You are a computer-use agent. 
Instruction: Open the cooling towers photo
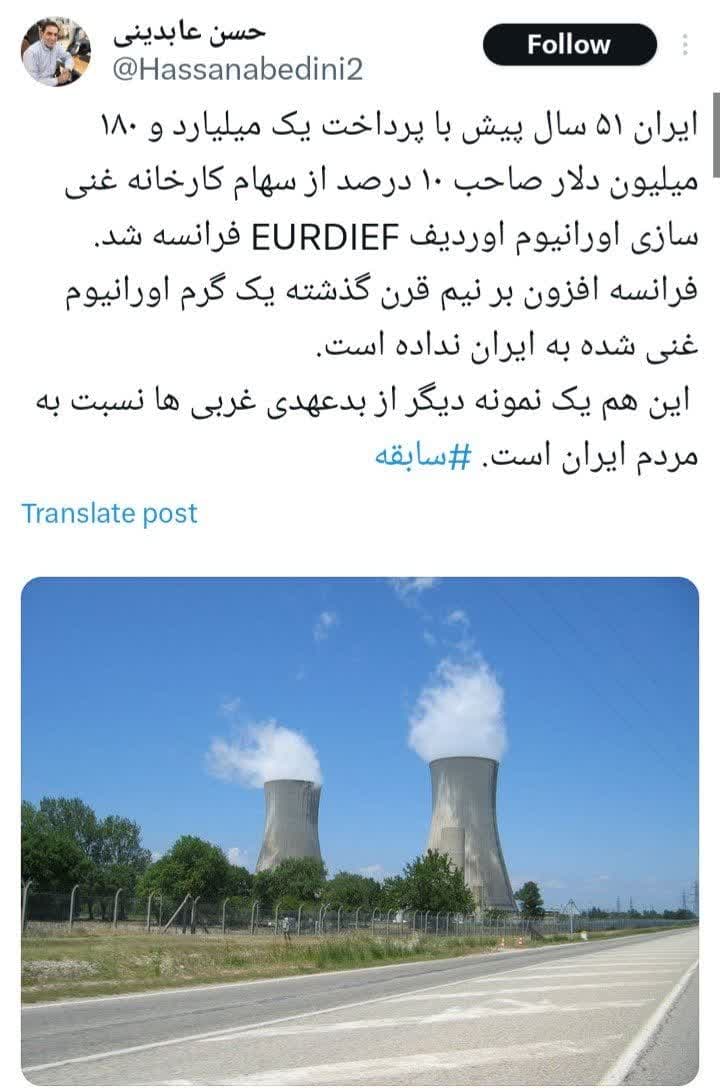coord(360,830)
